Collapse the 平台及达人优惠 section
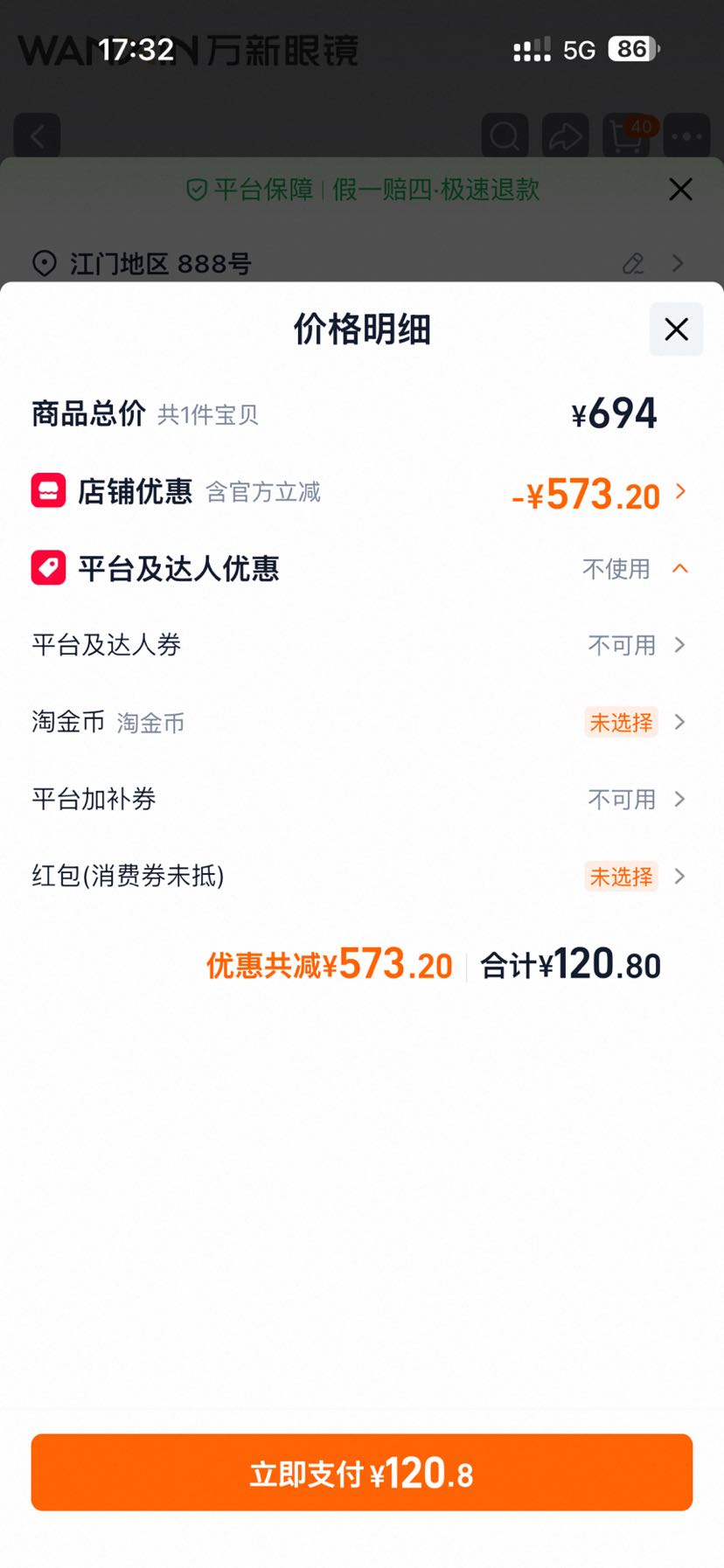 point(680,569)
